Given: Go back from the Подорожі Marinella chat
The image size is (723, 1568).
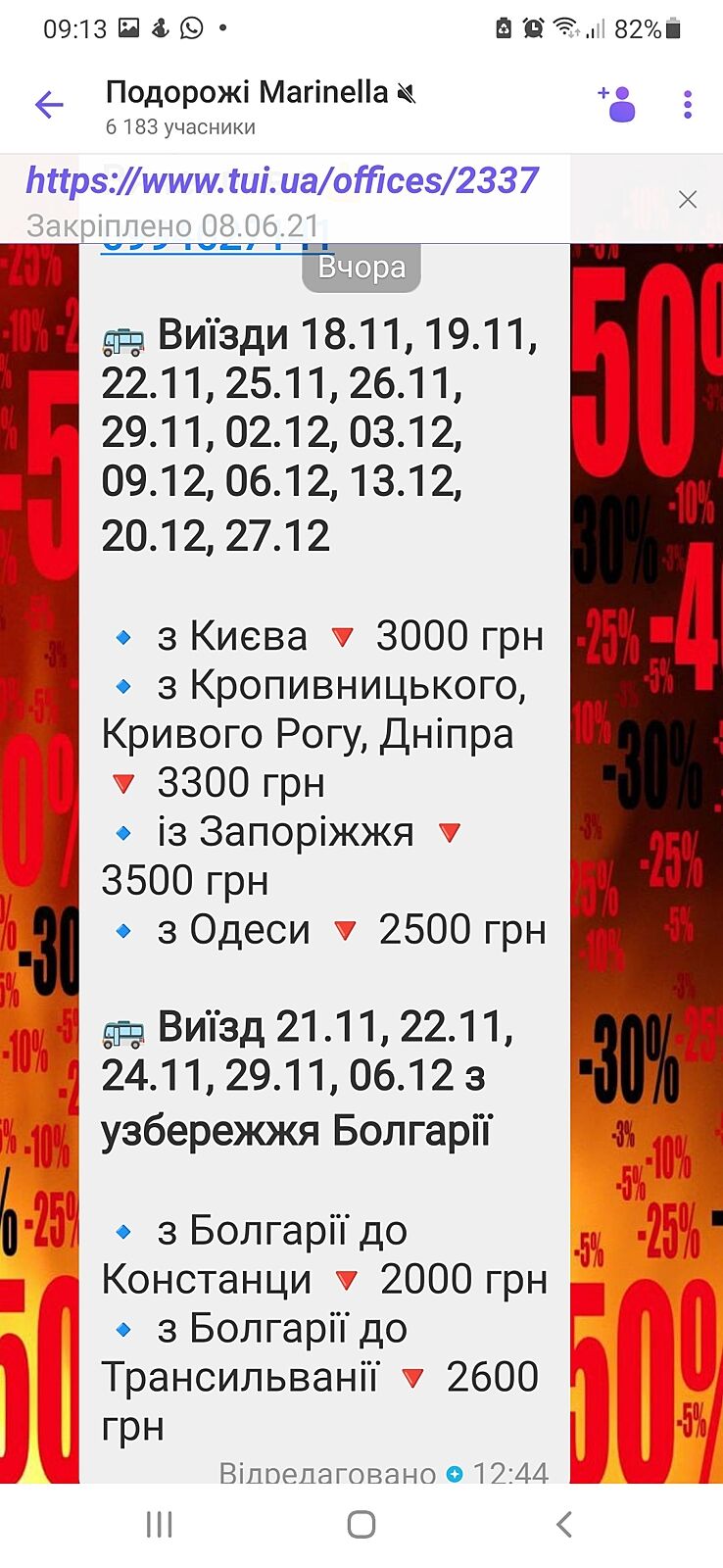Looking at the screenshot, I should pos(49,104).
